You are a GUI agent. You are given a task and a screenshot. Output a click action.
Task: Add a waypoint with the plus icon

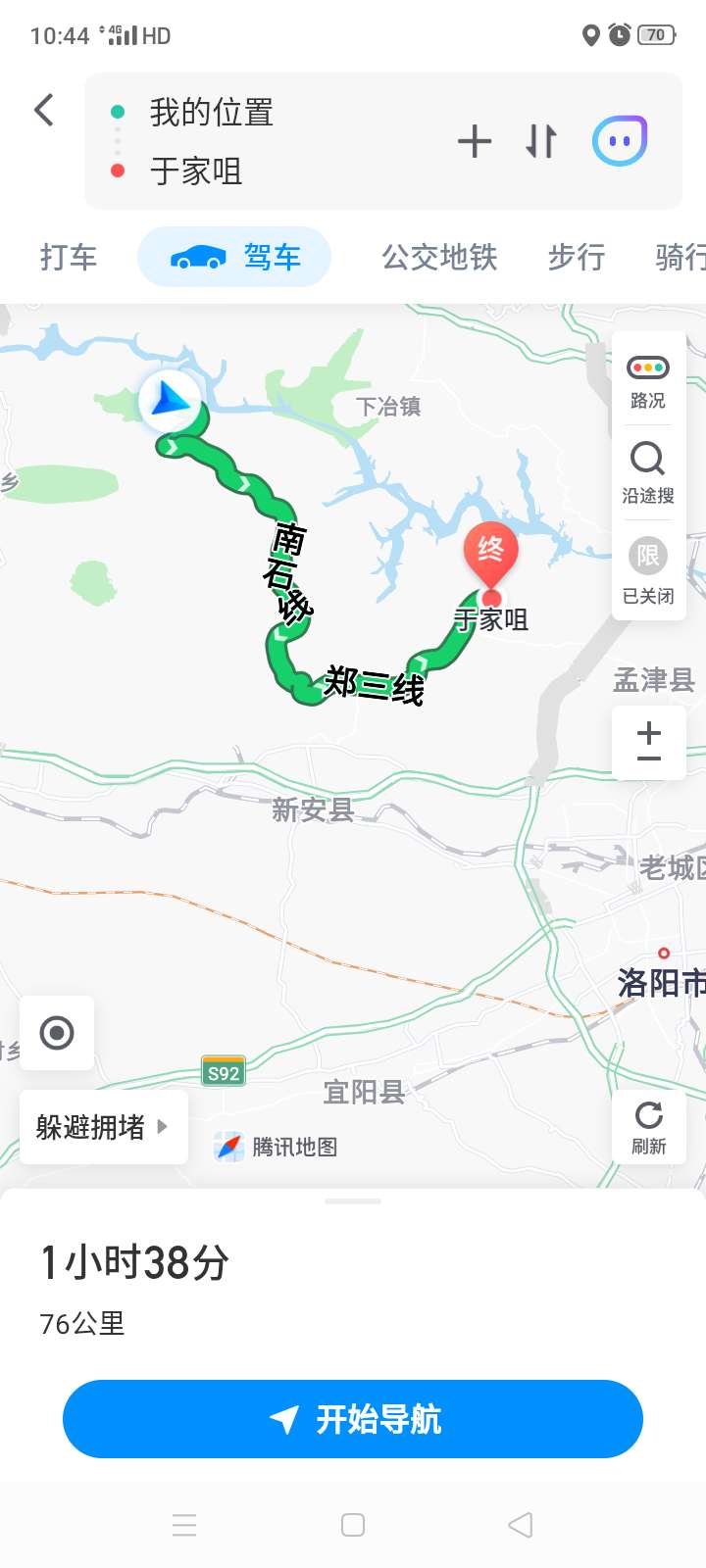475,141
